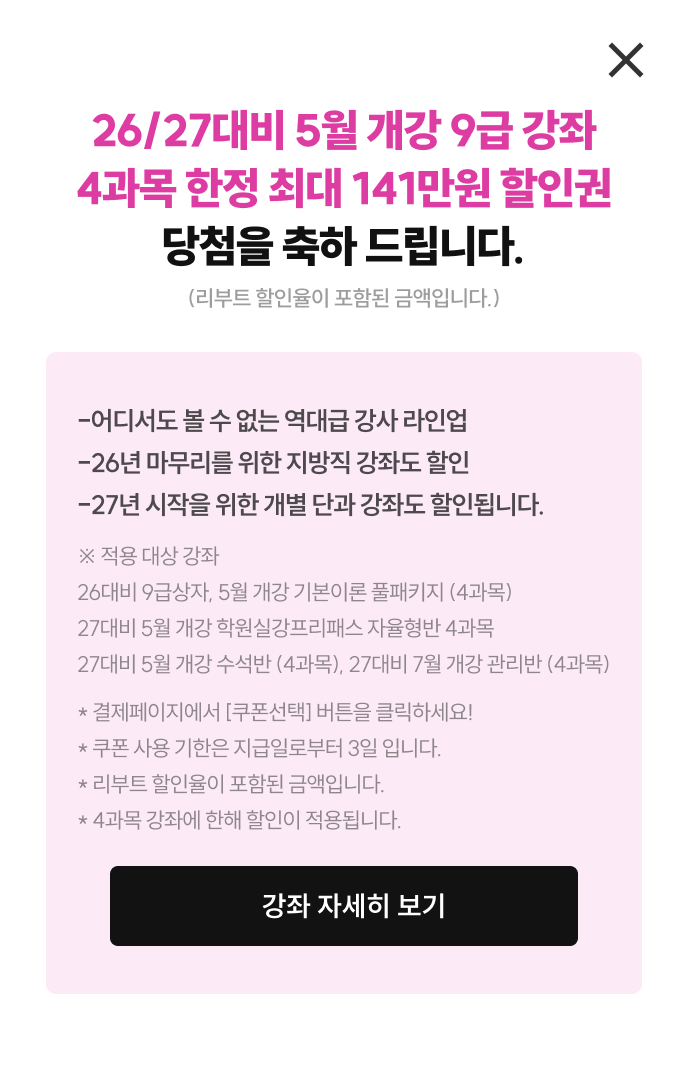
Task: Tap the 강좌 자세히 보기 button
Action: (343, 906)
